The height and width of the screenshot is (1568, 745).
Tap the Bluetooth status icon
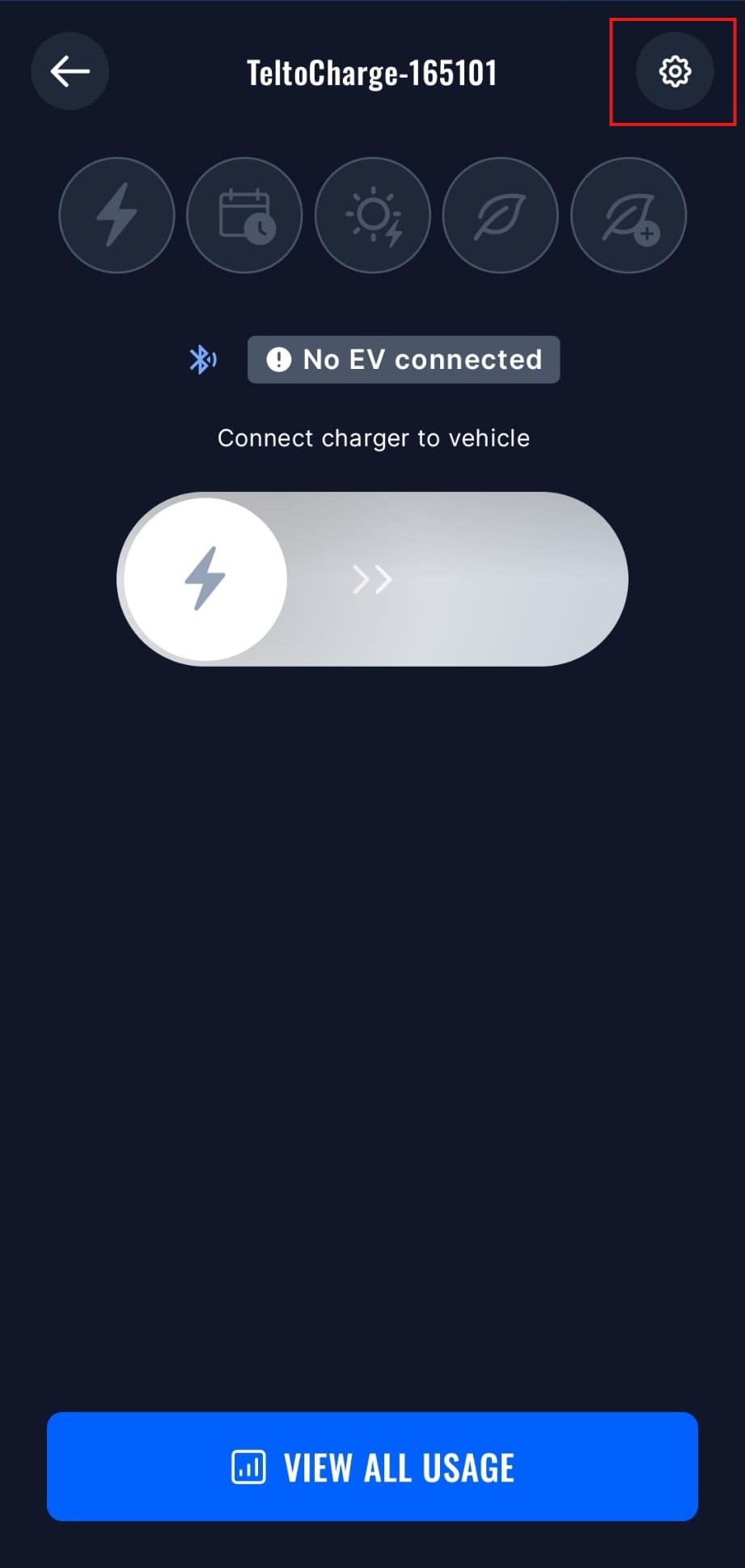(x=202, y=359)
